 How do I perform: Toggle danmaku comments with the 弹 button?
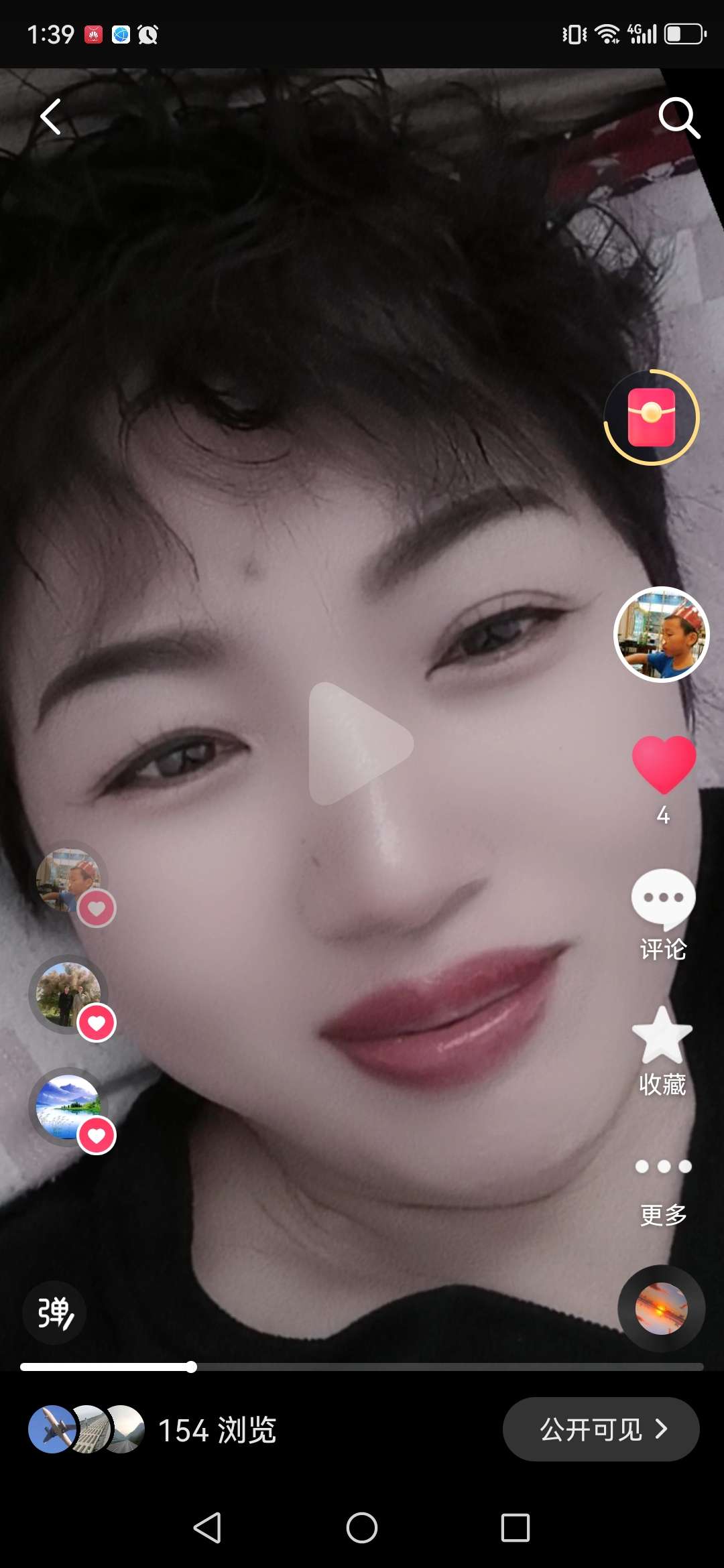(x=54, y=1312)
